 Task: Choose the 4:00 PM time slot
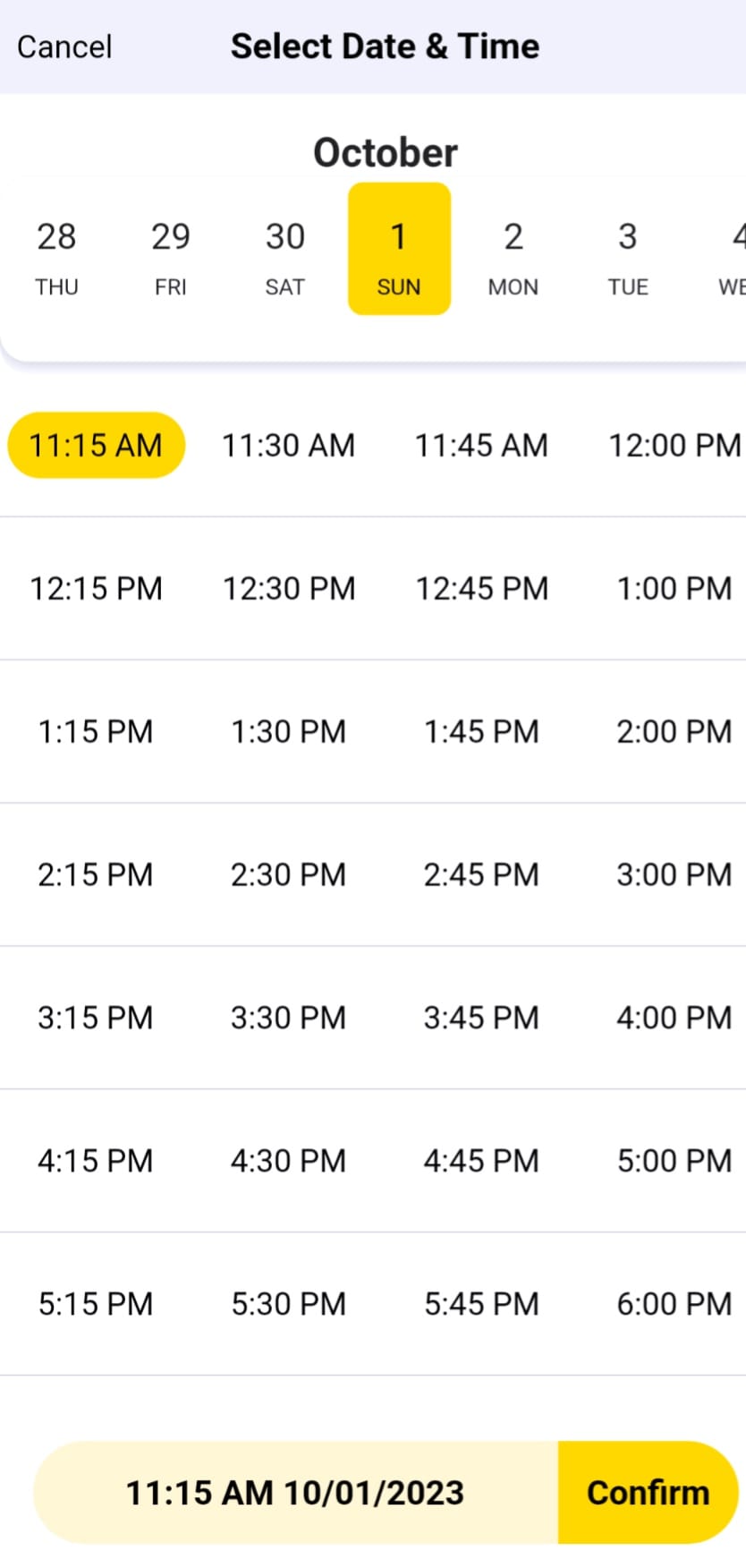tap(674, 1018)
